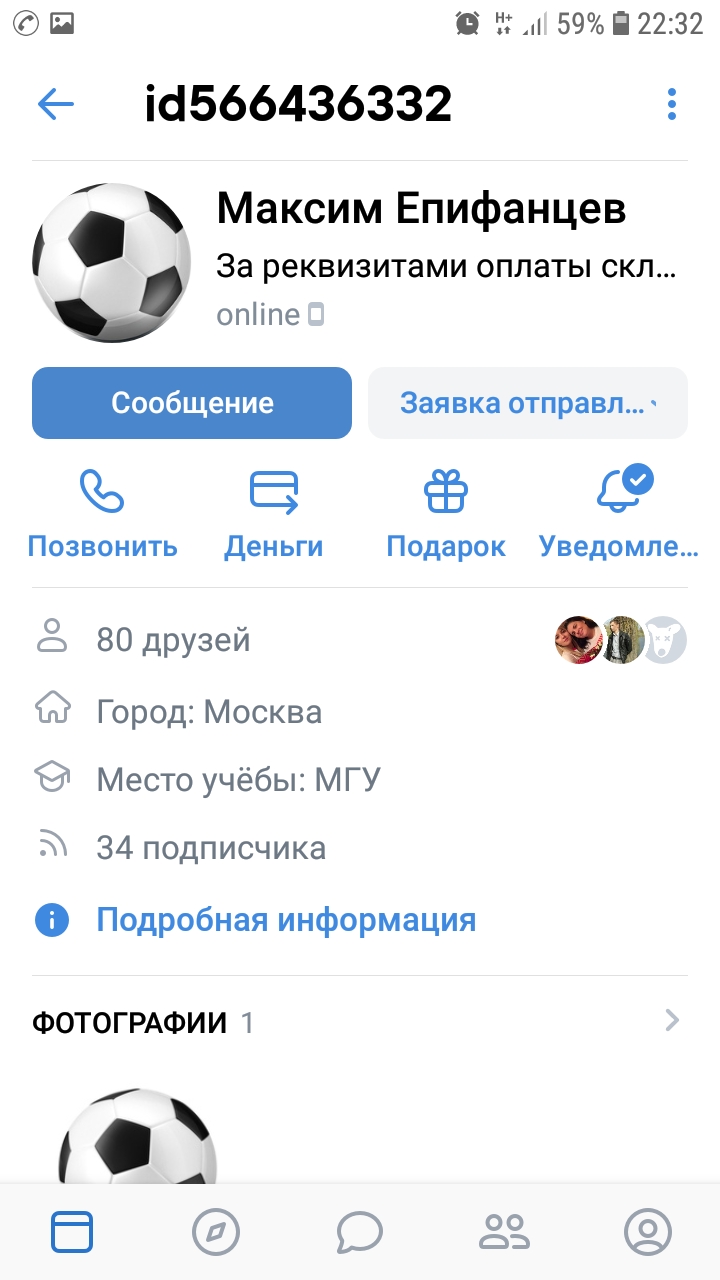Viewport: 720px width, 1280px height.
Task: Go back using the top-left arrow
Action: [x=55, y=104]
